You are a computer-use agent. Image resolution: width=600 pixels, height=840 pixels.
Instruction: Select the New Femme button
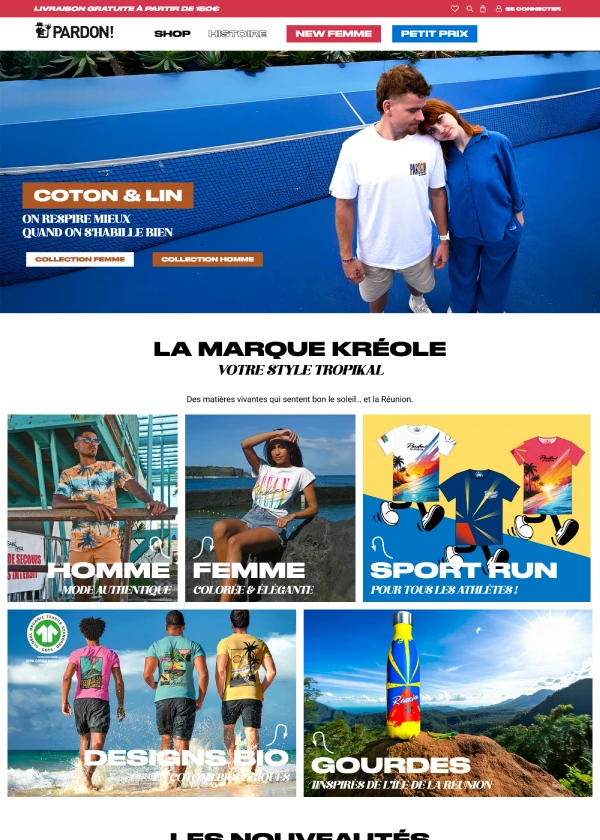tap(333, 33)
